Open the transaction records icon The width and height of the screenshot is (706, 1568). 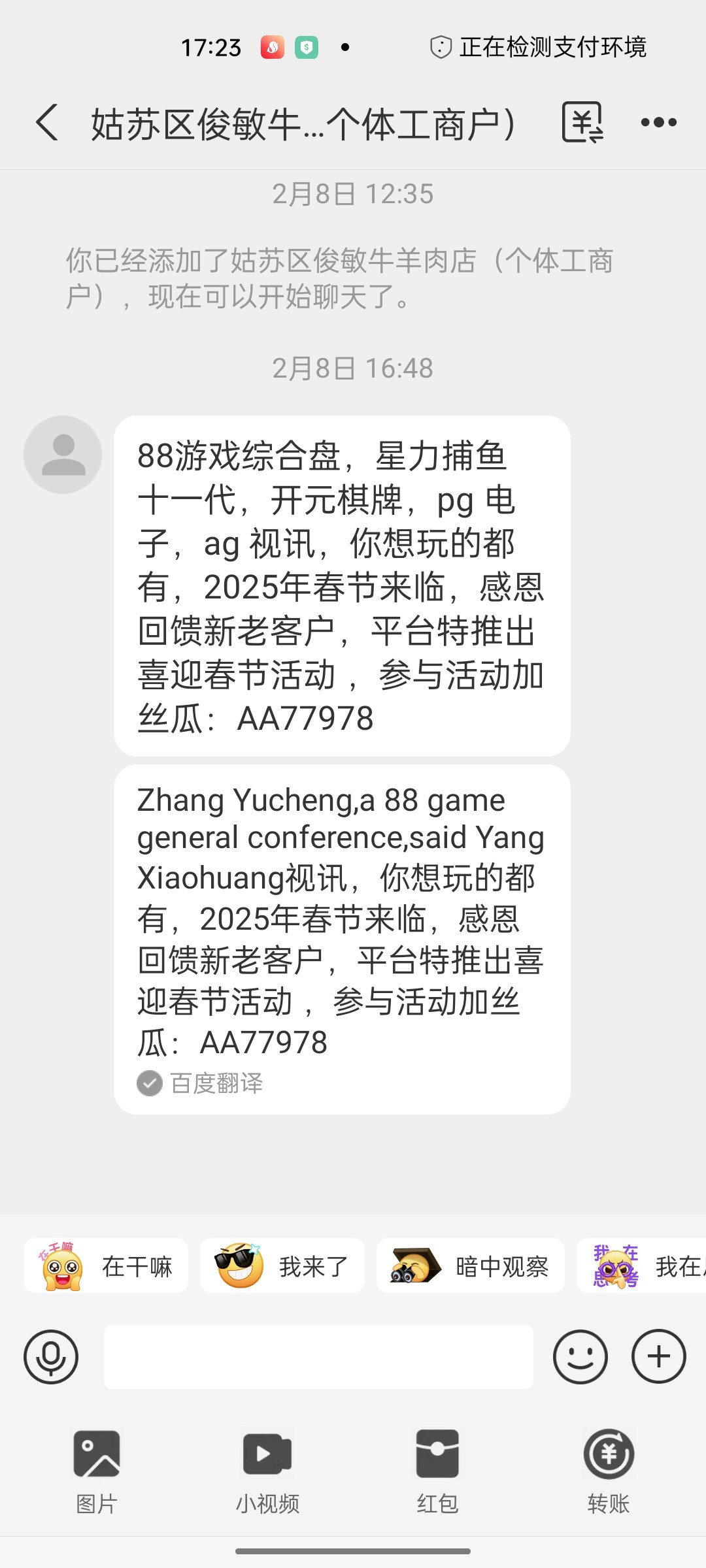pyautogui.click(x=582, y=122)
